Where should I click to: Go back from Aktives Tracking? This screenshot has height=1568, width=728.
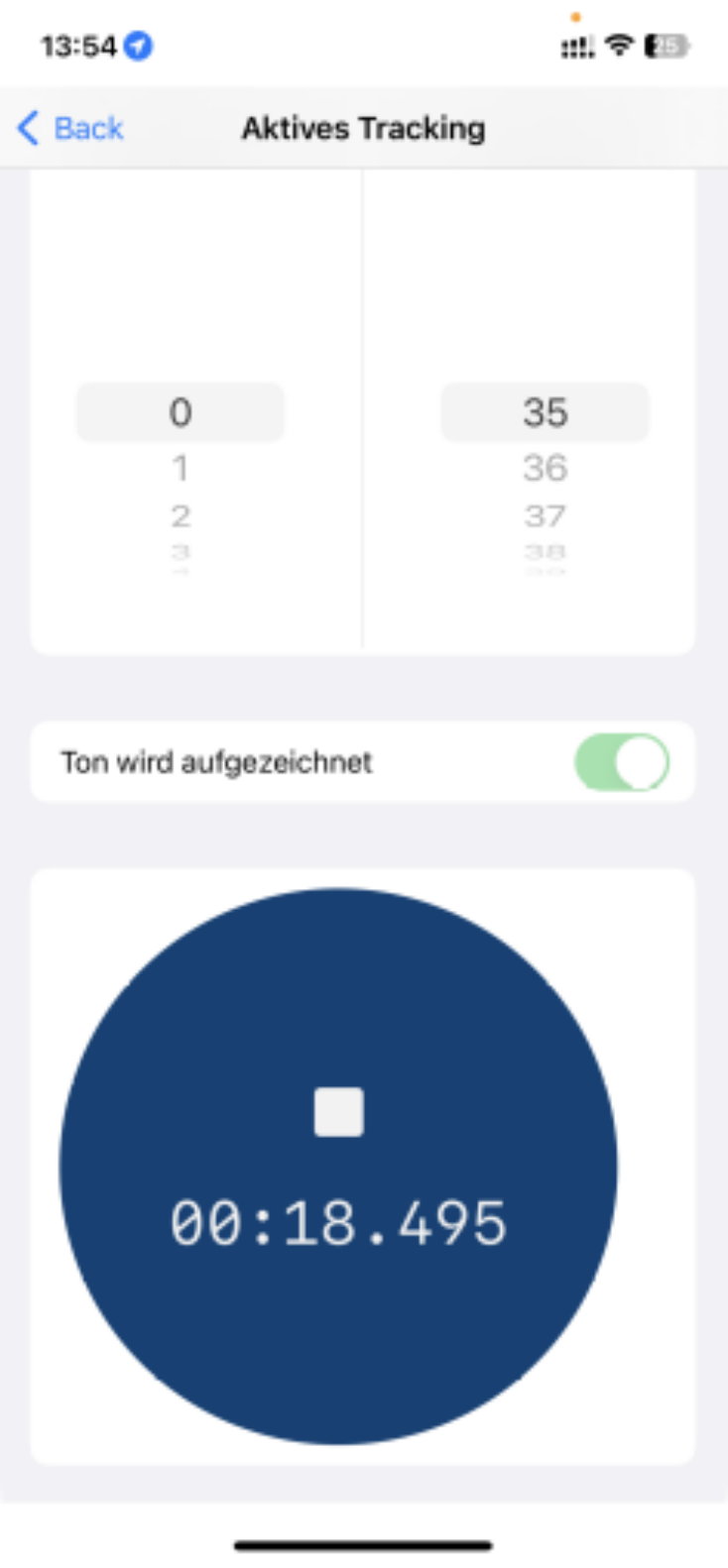click(x=71, y=129)
